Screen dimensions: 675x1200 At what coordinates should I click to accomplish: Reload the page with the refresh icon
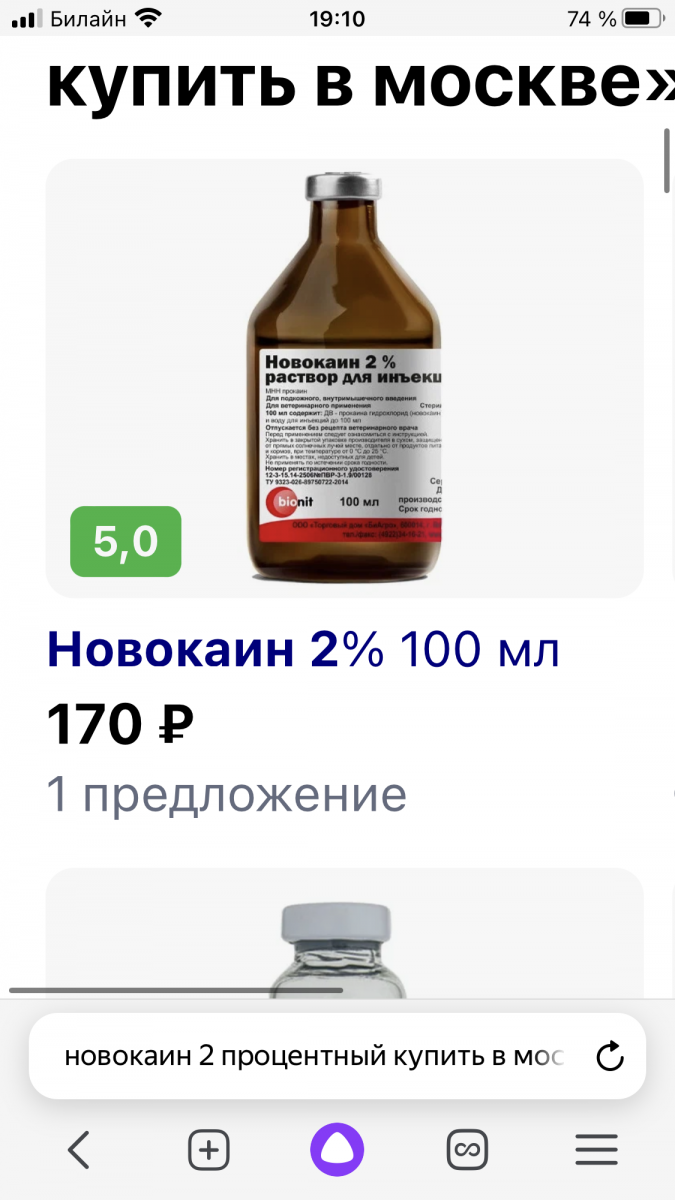click(609, 1057)
